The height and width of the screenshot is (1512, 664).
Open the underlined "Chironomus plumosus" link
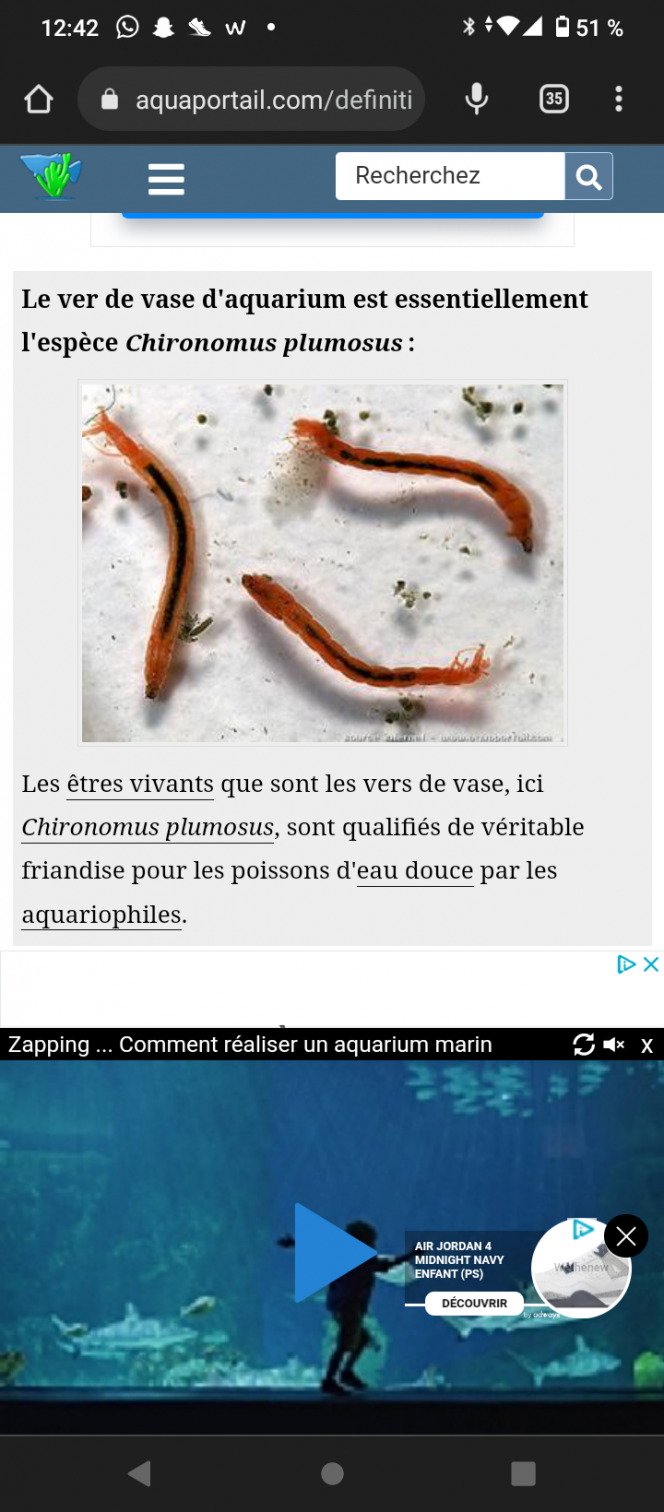147,828
